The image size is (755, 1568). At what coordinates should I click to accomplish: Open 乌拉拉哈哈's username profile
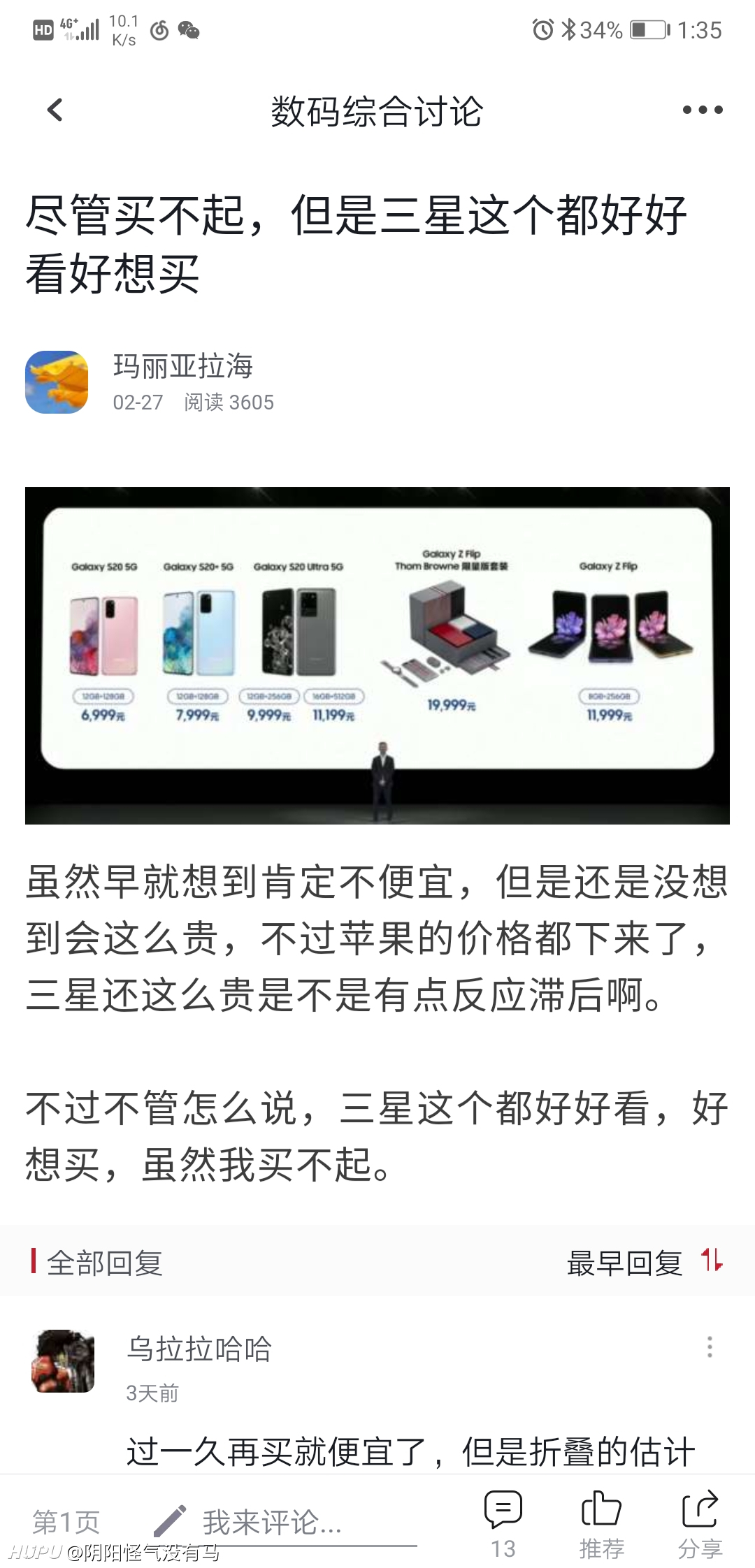(x=199, y=1349)
